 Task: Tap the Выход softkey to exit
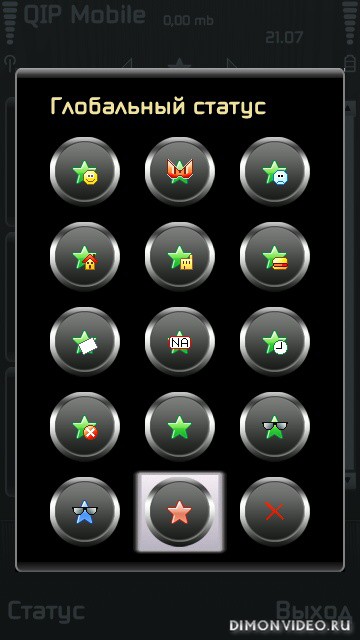313,610
